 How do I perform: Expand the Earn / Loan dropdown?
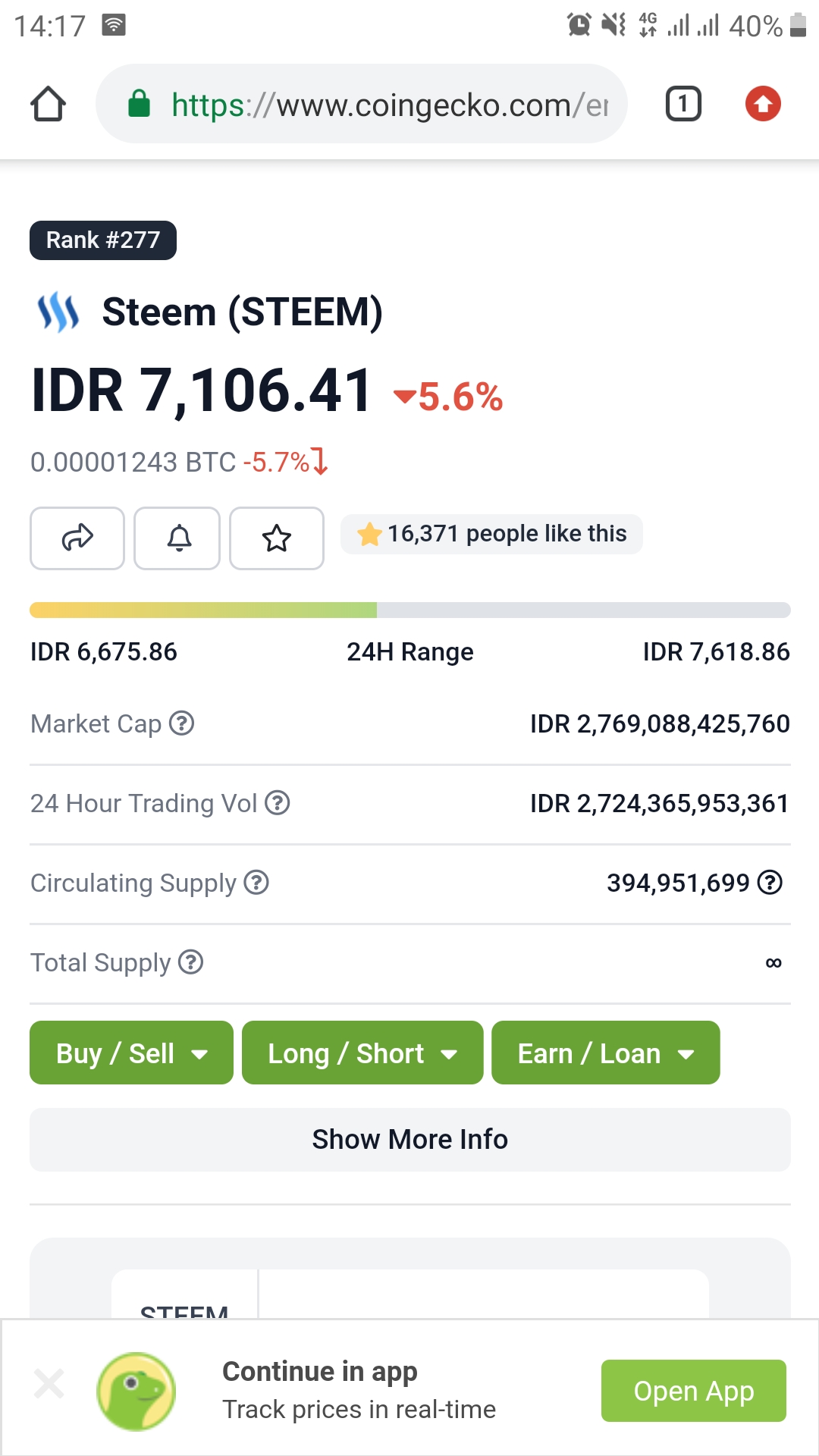[605, 1053]
